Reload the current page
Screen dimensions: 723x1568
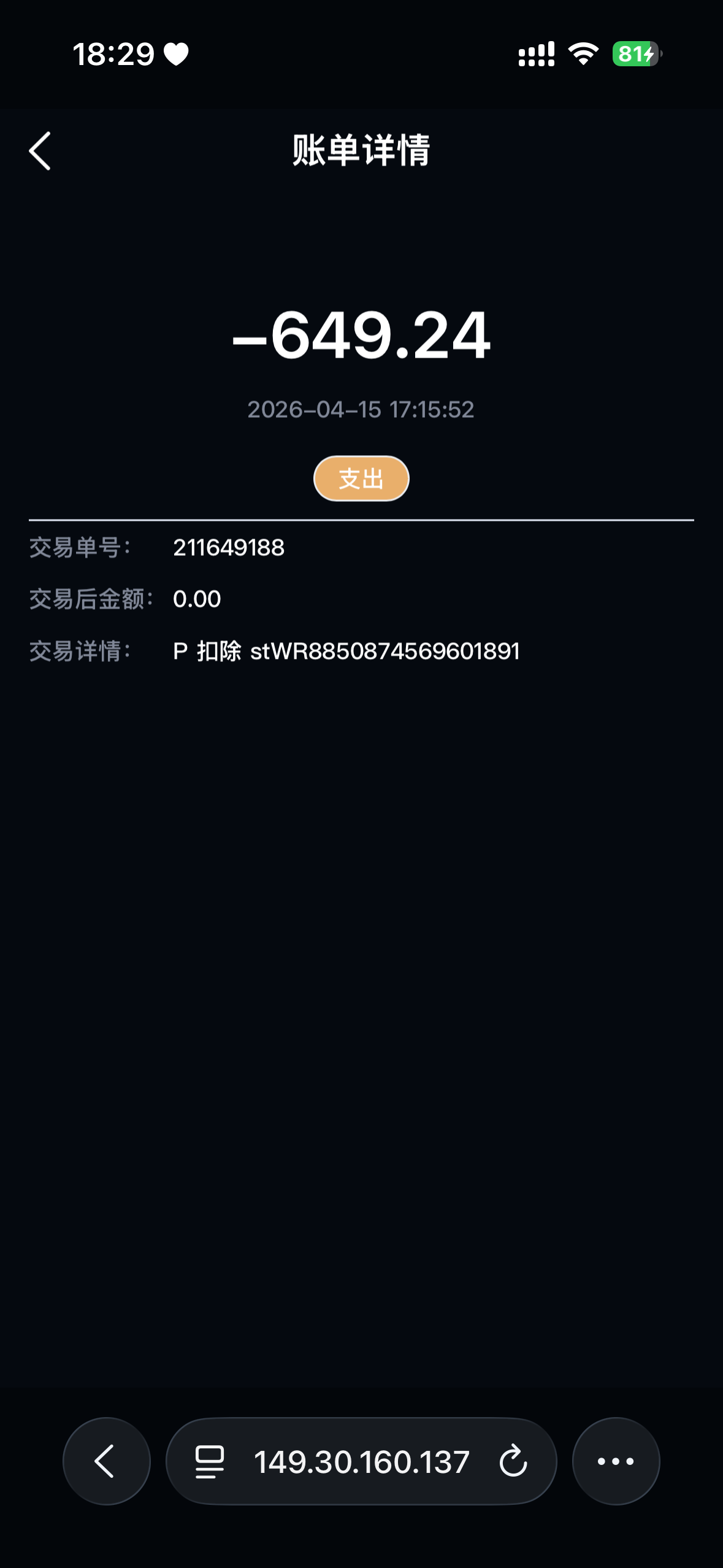pyautogui.click(x=513, y=1461)
